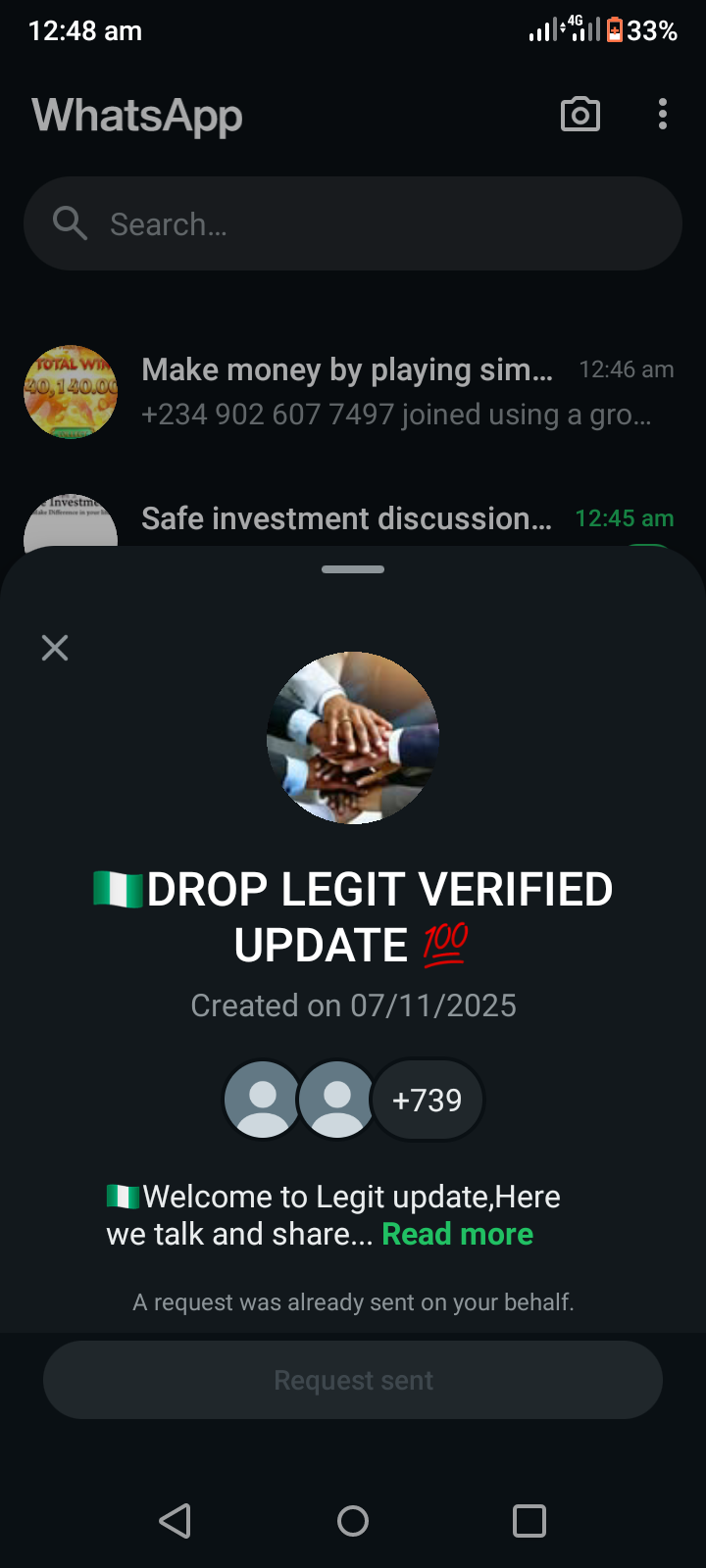The width and height of the screenshot is (706, 1568).
Task: Open recent apps
Action: (529, 1521)
